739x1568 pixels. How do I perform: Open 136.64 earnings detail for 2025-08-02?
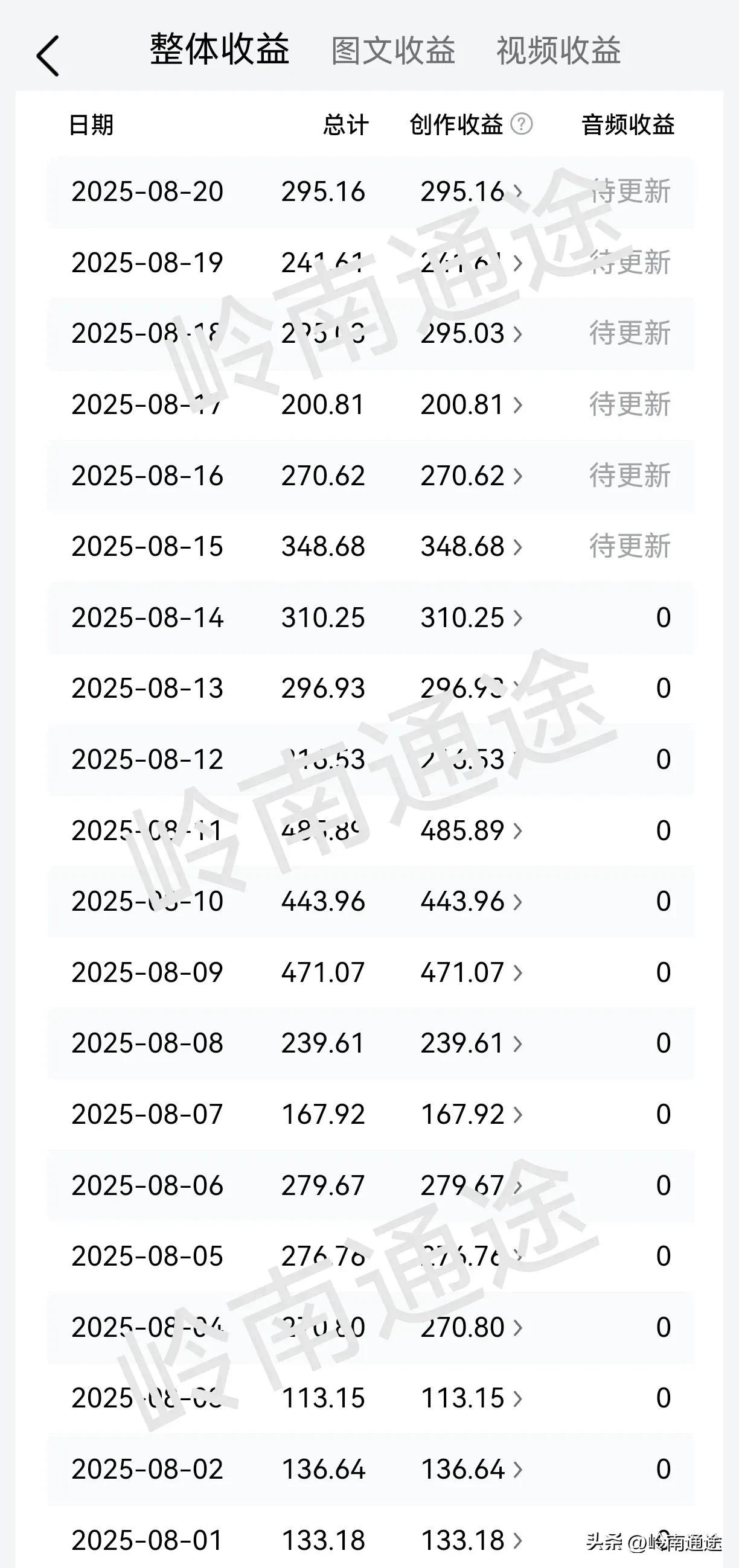coord(471,1470)
